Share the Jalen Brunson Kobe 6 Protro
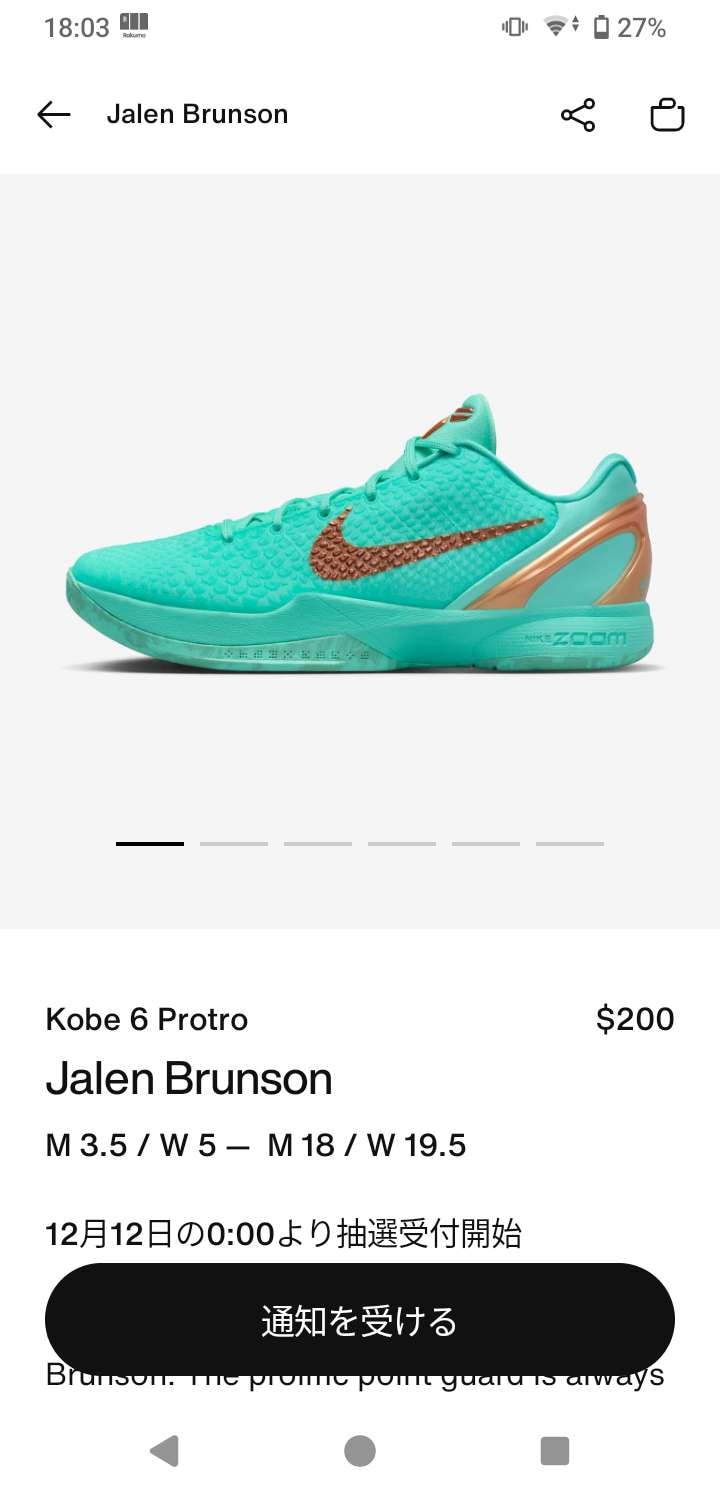The width and height of the screenshot is (720, 1496). [578, 115]
